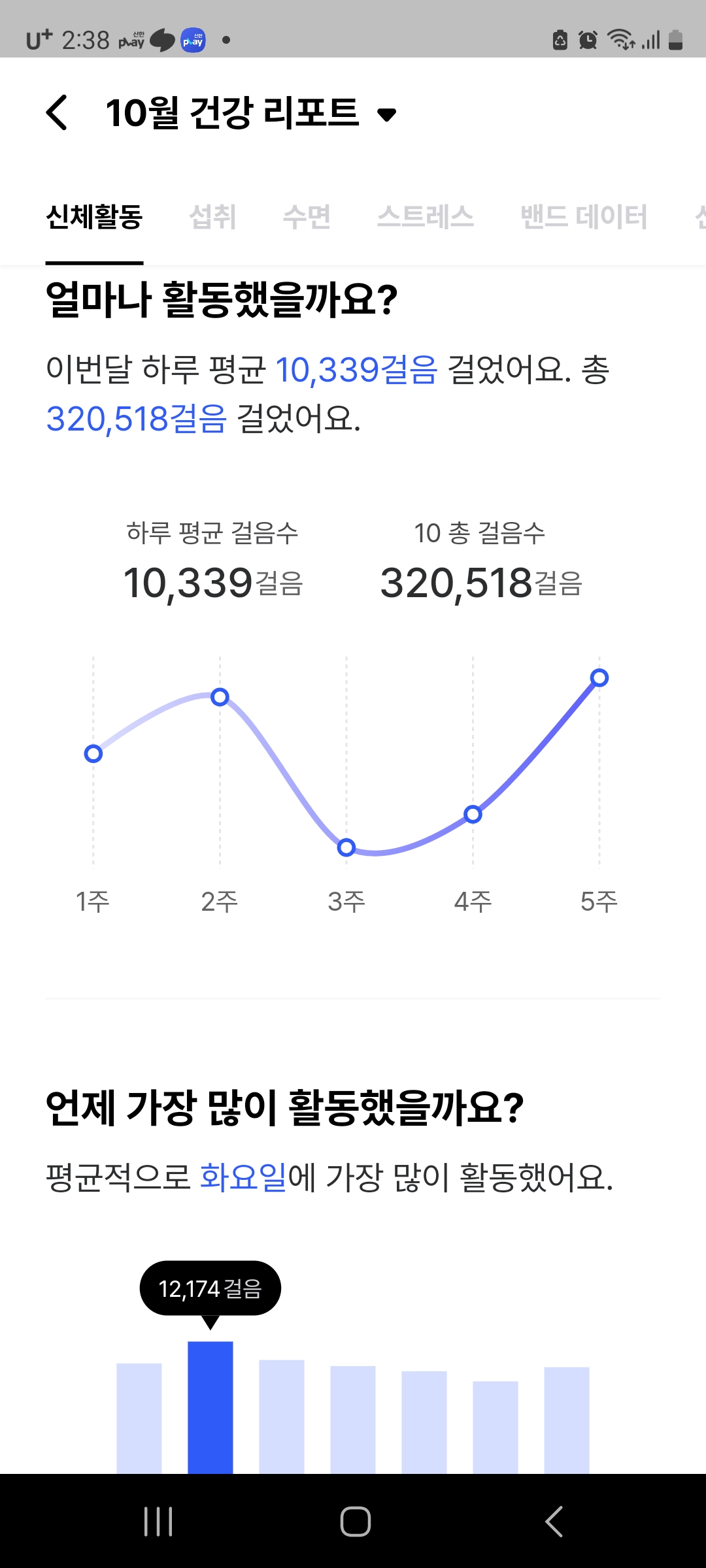Select the highlighted 12,174걸음 bar
706x1568 pixels.
pos(210,1407)
